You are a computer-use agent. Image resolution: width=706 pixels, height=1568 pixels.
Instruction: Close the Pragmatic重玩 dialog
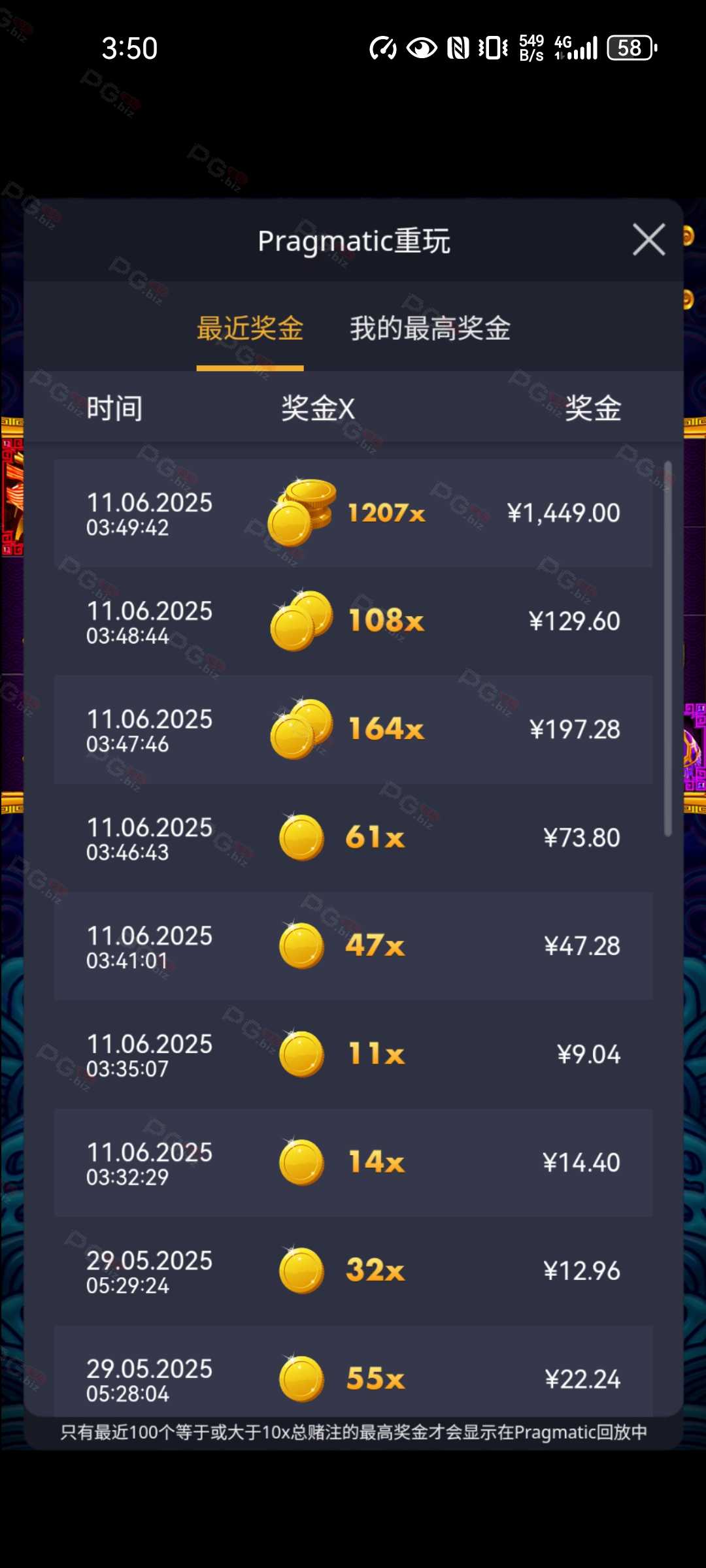click(x=648, y=240)
